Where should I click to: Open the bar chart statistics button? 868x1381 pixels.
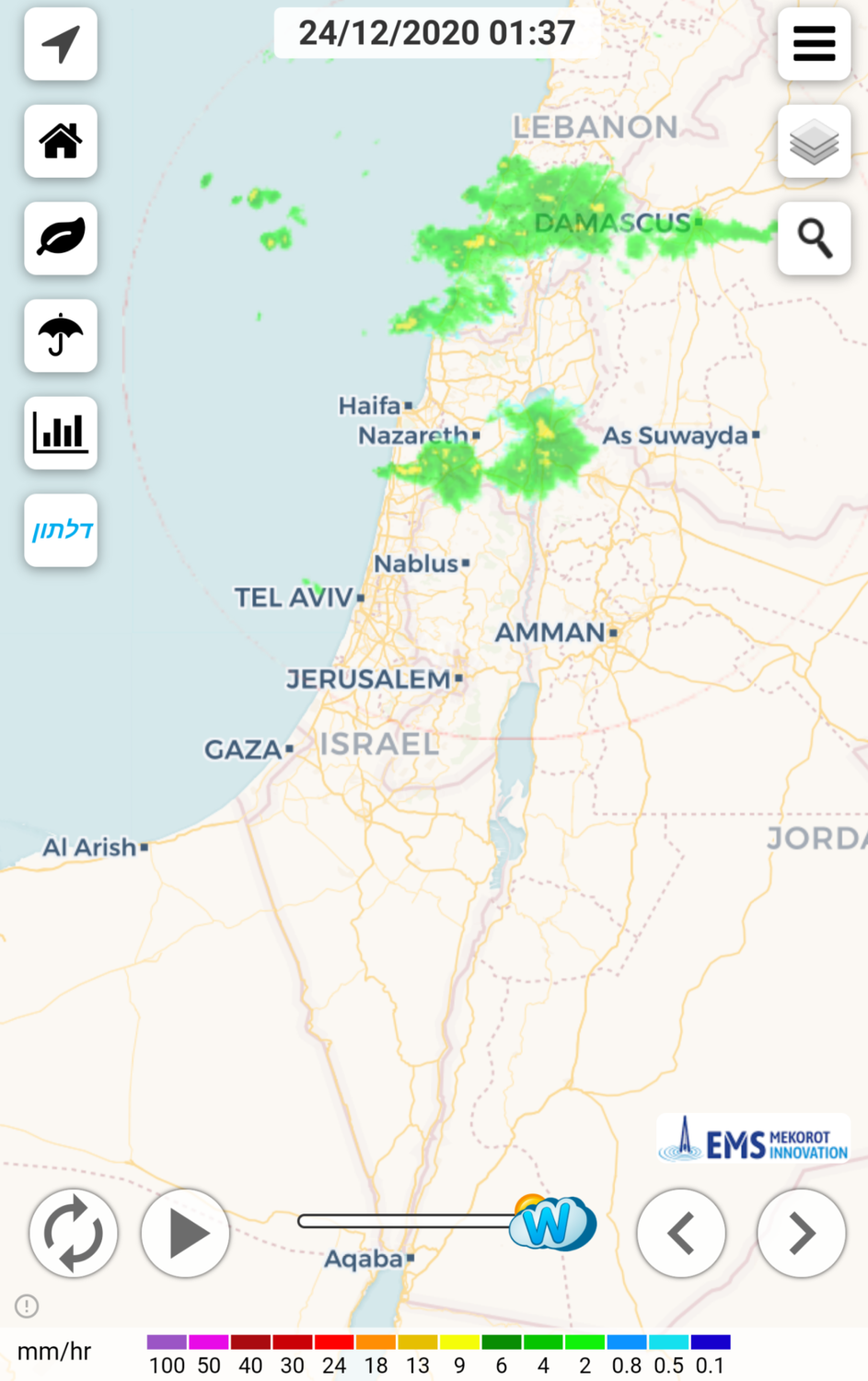coord(61,433)
